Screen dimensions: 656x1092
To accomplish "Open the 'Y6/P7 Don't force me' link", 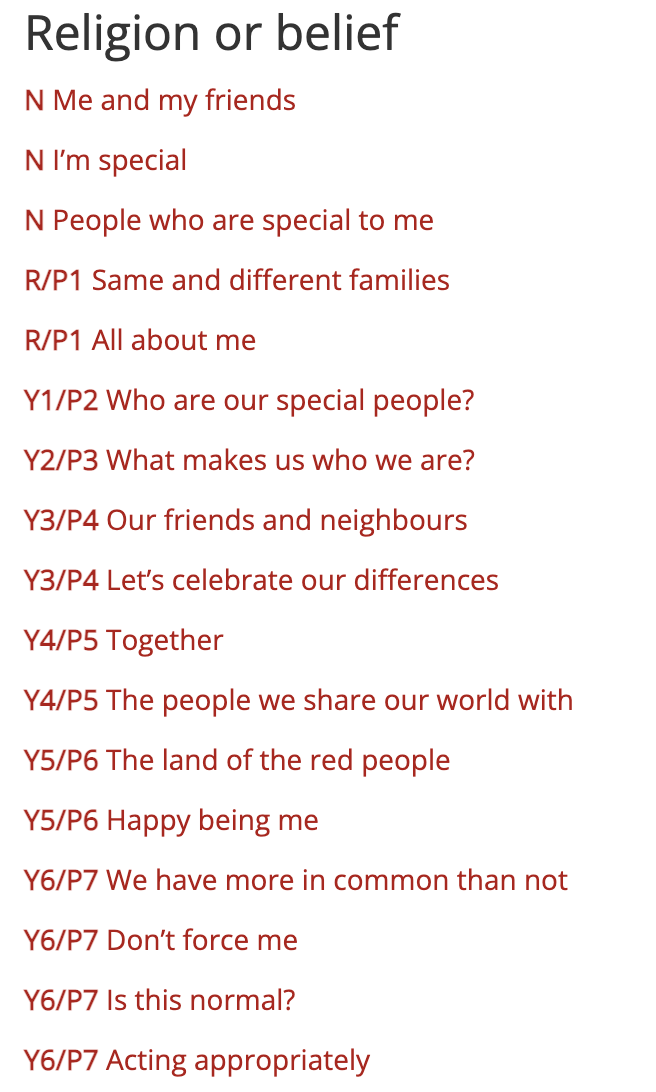I will click(161, 941).
